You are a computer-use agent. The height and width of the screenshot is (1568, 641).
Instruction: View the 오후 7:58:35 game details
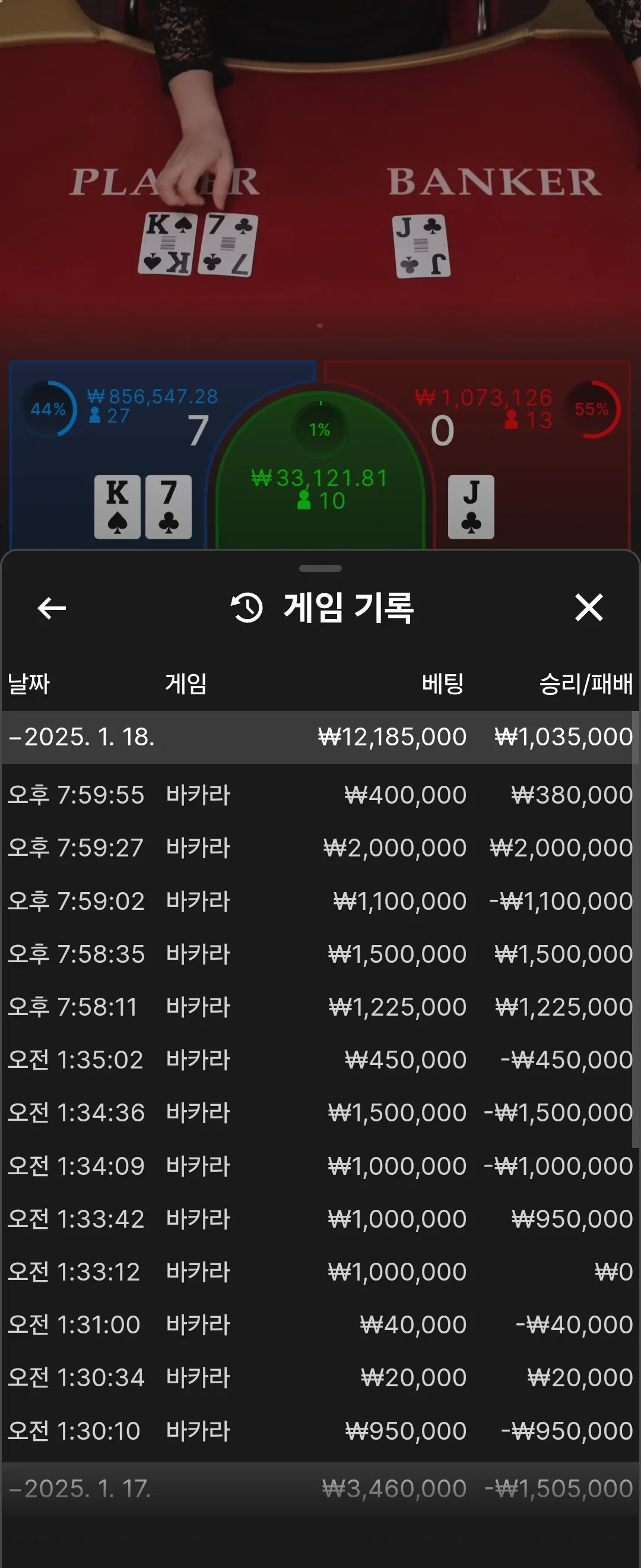click(x=319, y=954)
